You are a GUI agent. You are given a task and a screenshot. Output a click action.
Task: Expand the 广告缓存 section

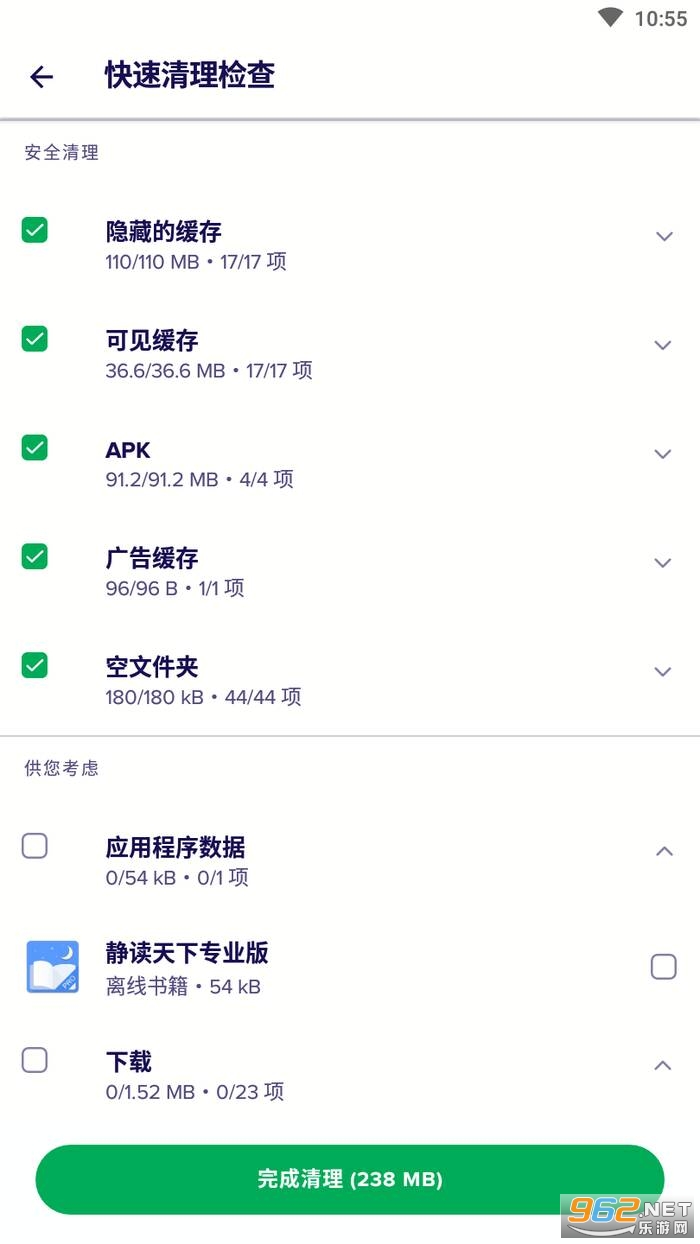click(663, 564)
